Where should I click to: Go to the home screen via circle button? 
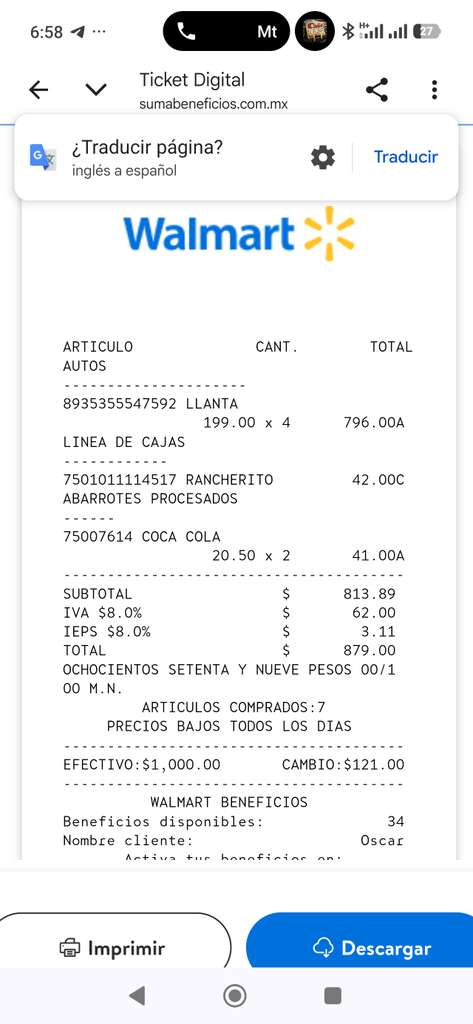[235, 995]
